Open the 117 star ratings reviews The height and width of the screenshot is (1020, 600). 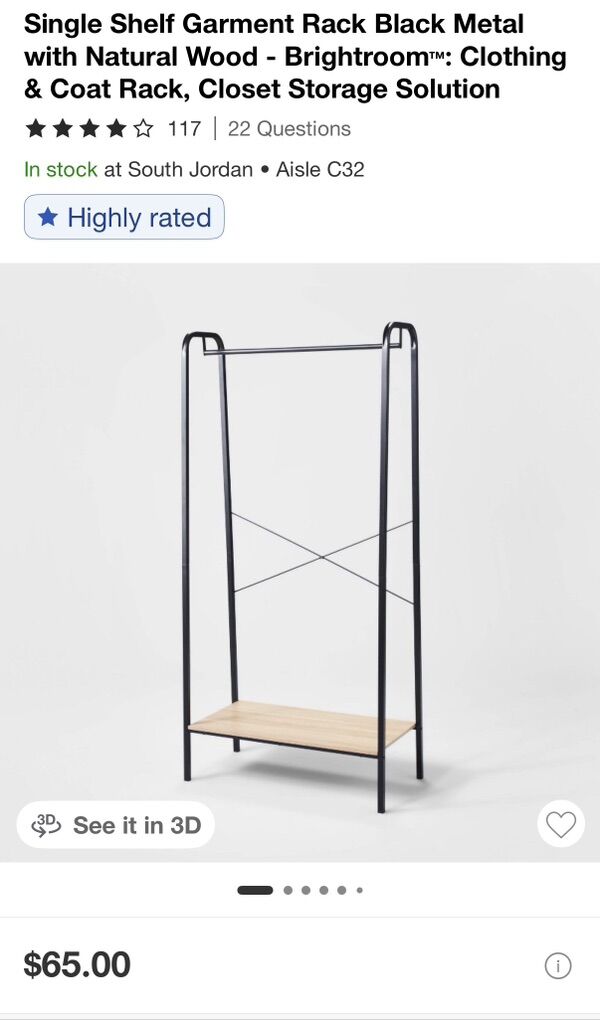tap(112, 128)
